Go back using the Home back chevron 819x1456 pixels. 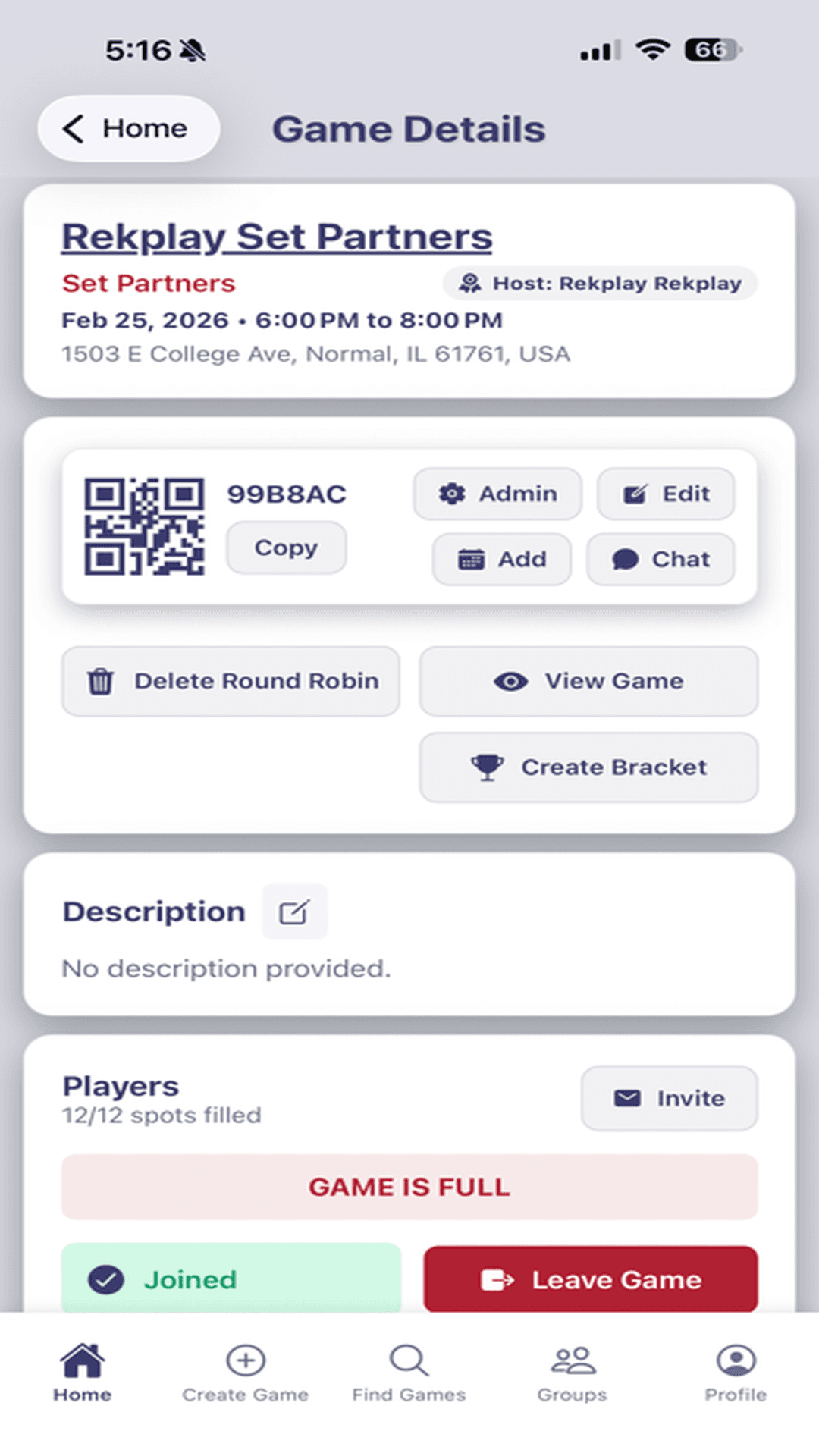point(73,128)
